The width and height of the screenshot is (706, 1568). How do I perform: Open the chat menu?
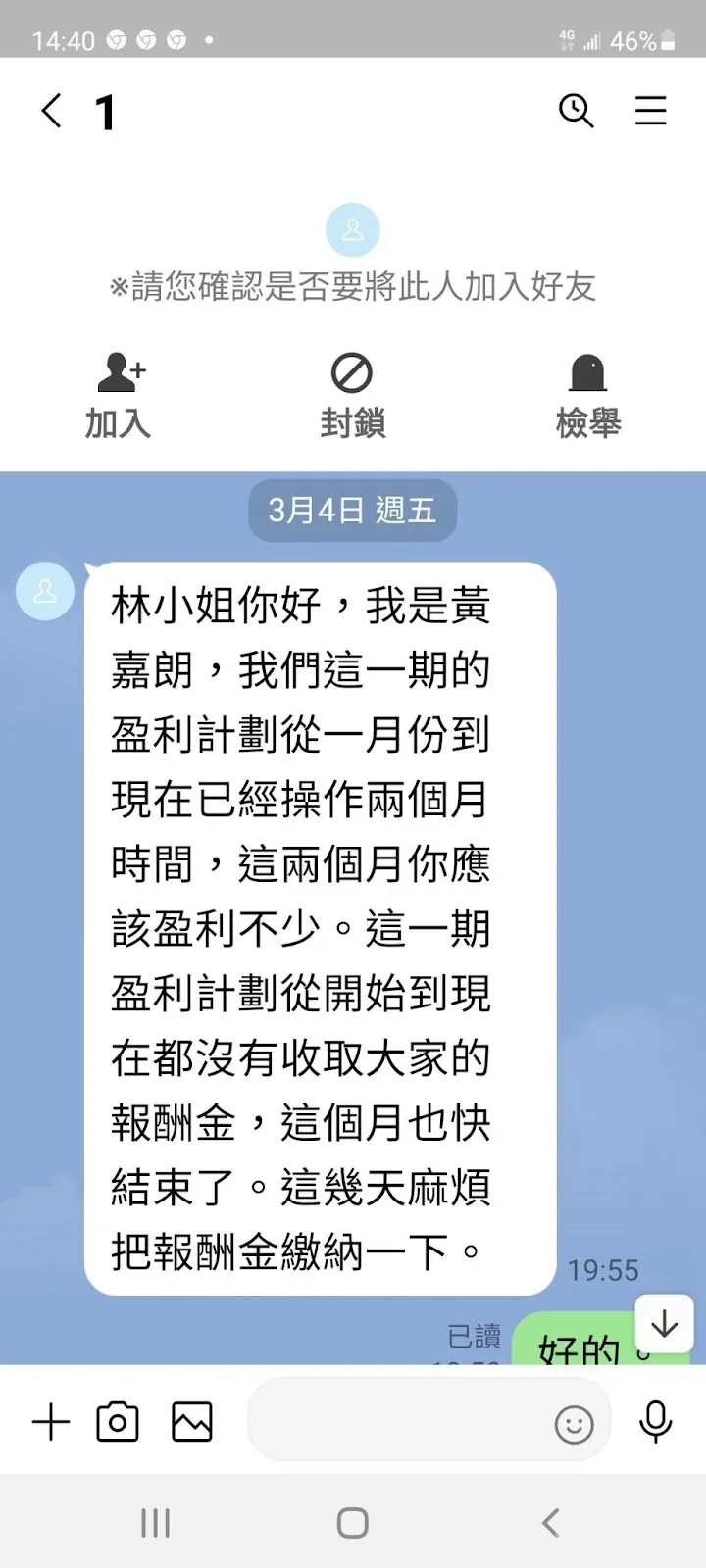650,111
